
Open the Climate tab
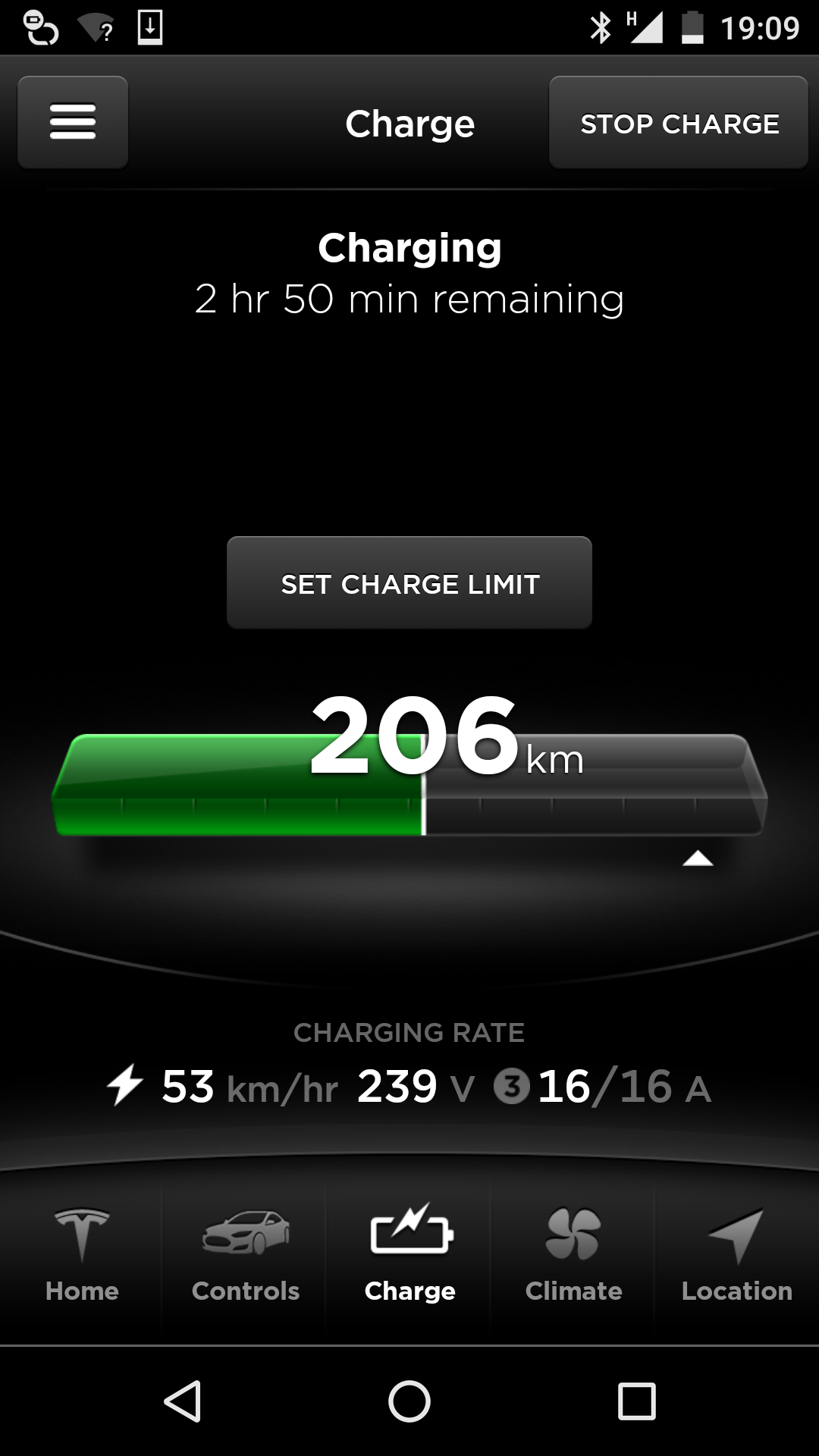click(573, 1255)
